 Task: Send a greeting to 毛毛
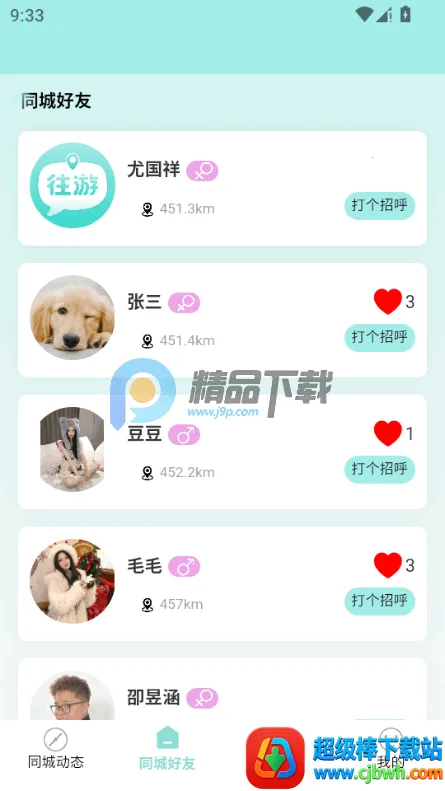click(x=379, y=601)
